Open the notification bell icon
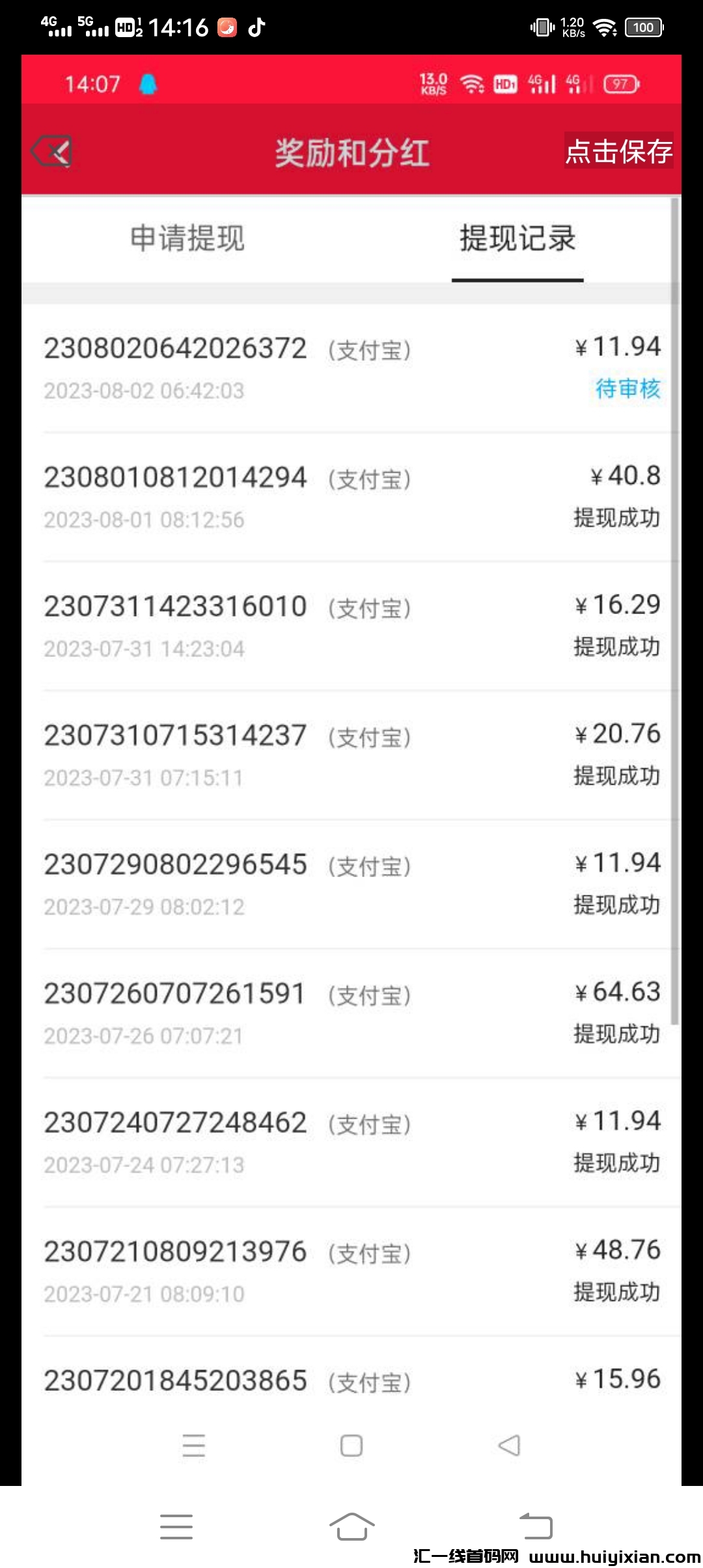 point(148,84)
